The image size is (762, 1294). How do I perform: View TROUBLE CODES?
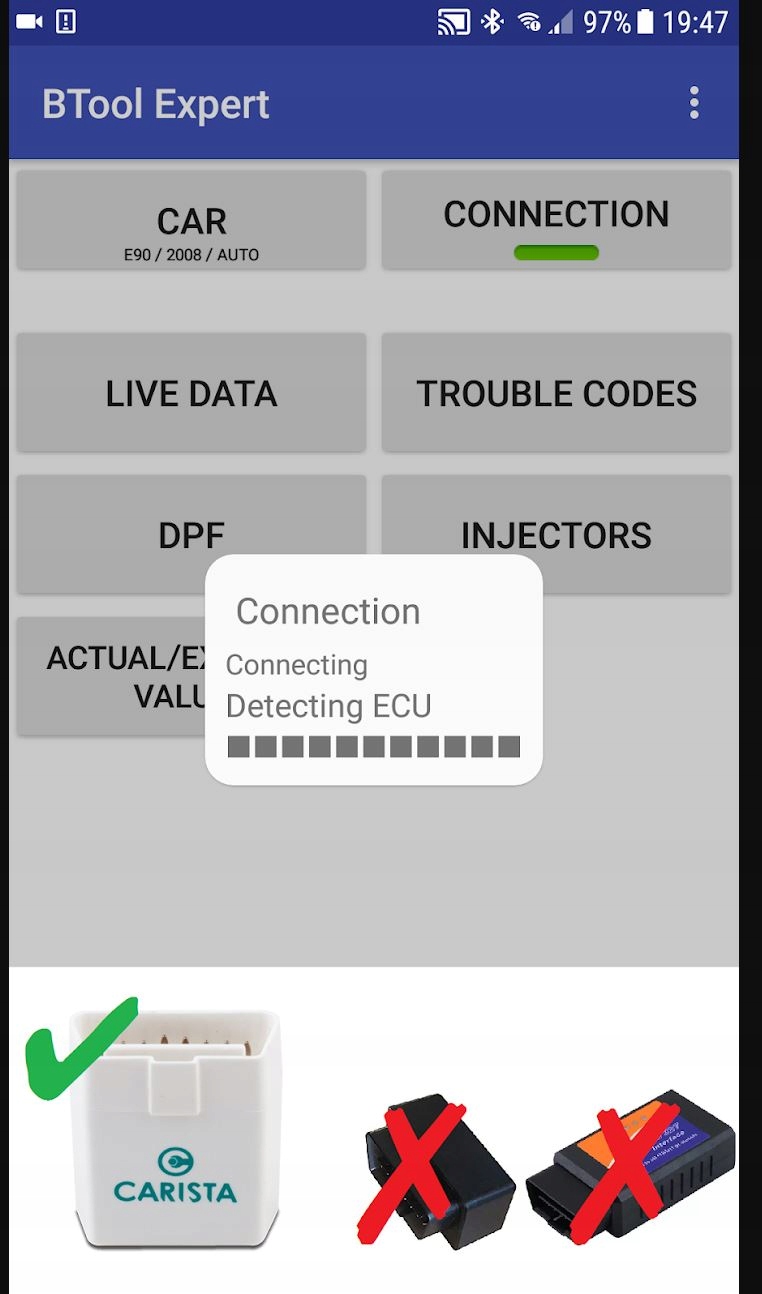(556, 393)
